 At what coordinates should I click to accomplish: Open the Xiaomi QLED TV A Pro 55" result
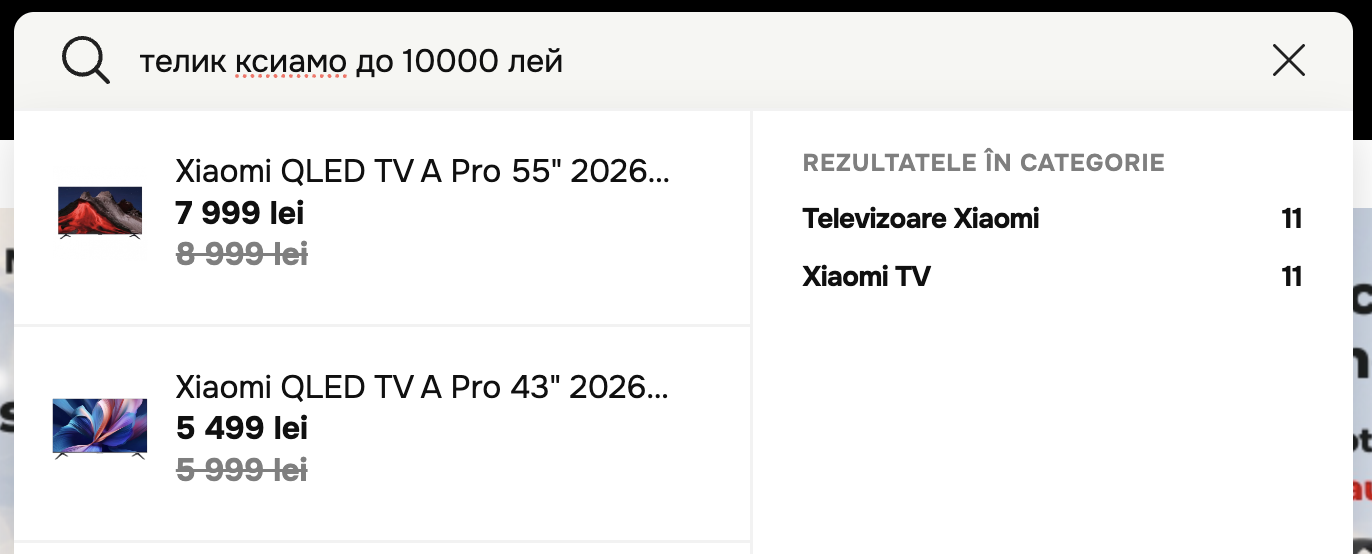(382, 218)
